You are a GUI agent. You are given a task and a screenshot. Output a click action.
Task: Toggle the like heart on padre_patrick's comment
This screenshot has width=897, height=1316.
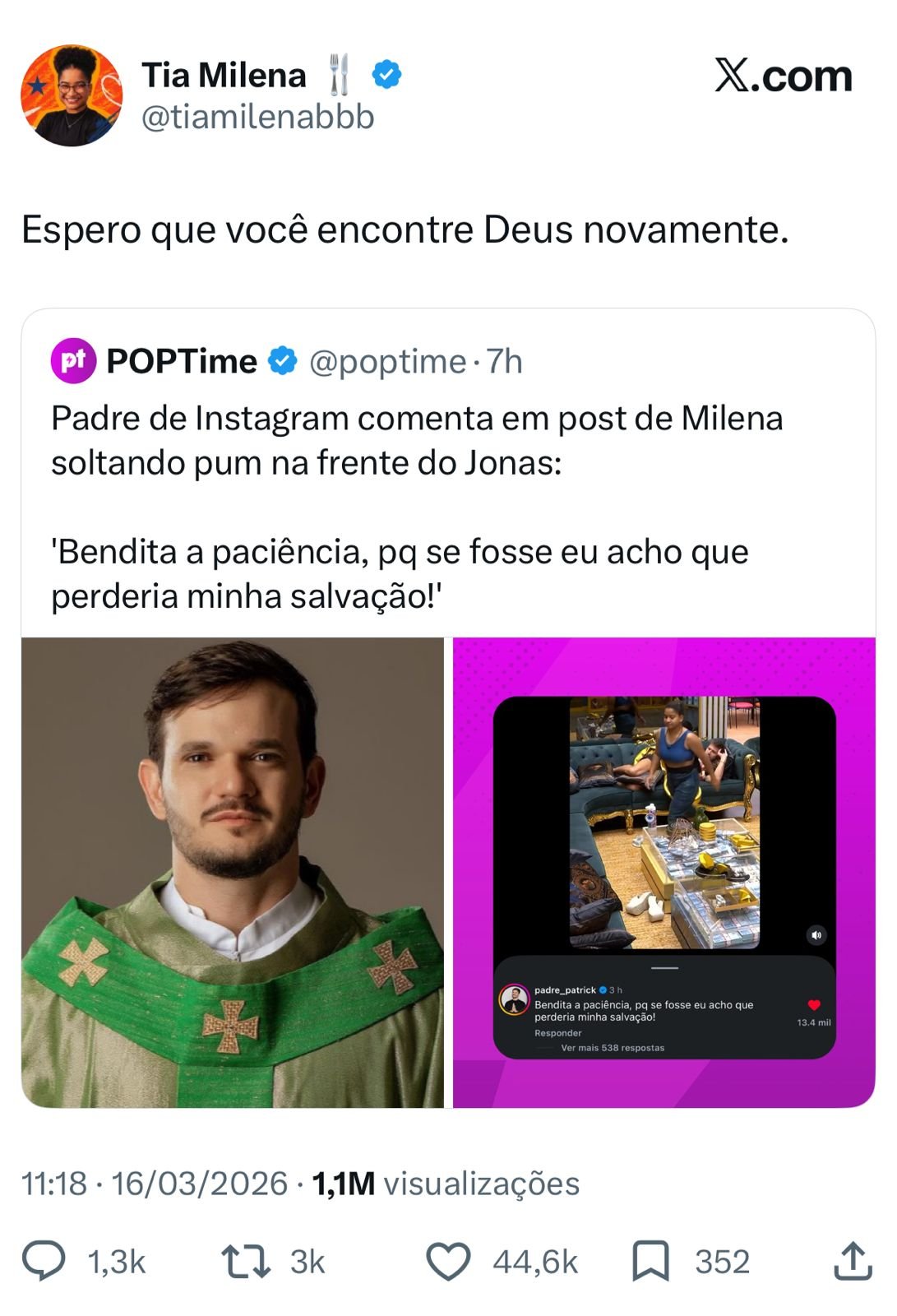pyautogui.click(x=813, y=1004)
